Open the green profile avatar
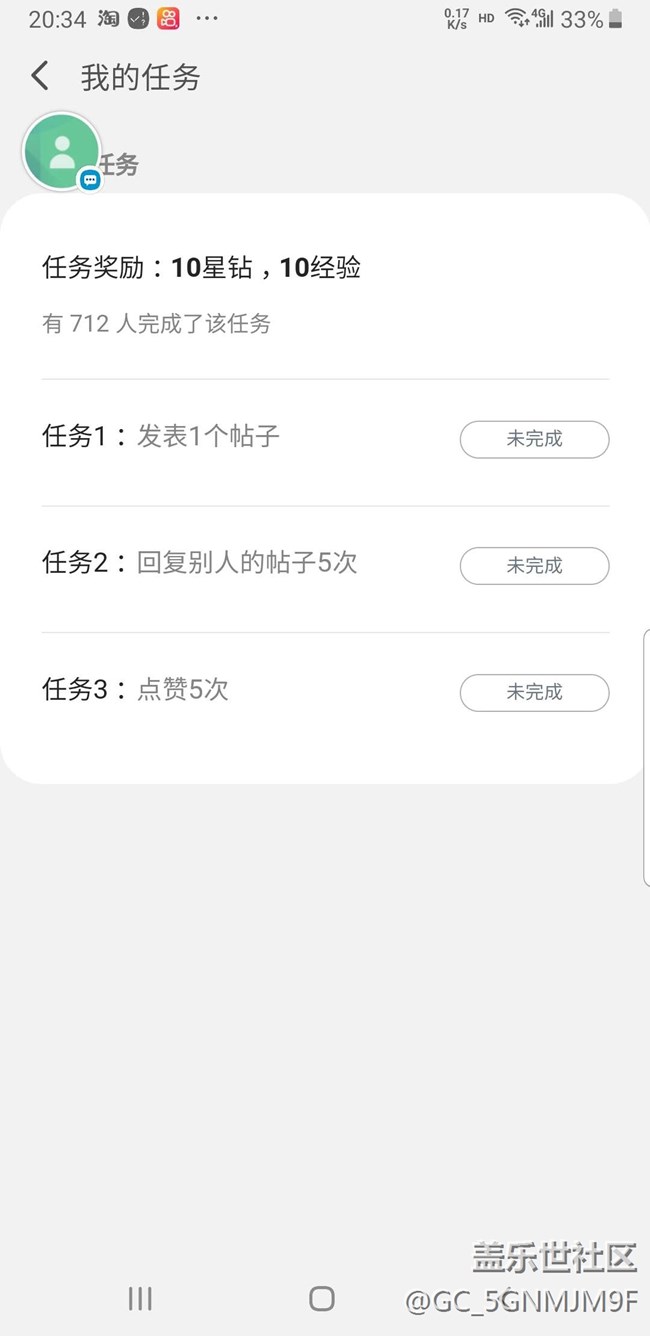The height and width of the screenshot is (1336, 650). pyautogui.click(x=62, y=152)
